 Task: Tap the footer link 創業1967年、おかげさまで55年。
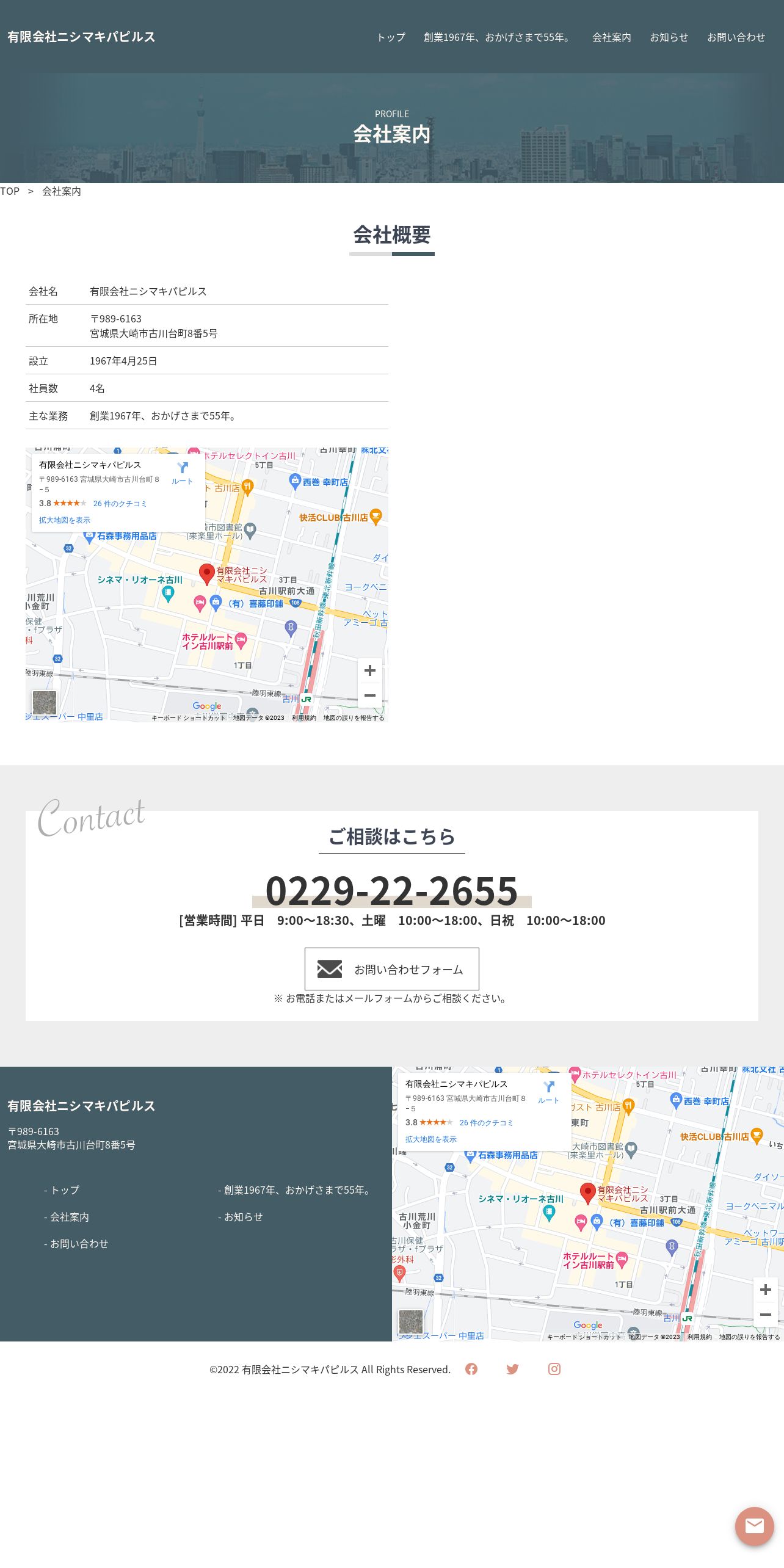296,1190
